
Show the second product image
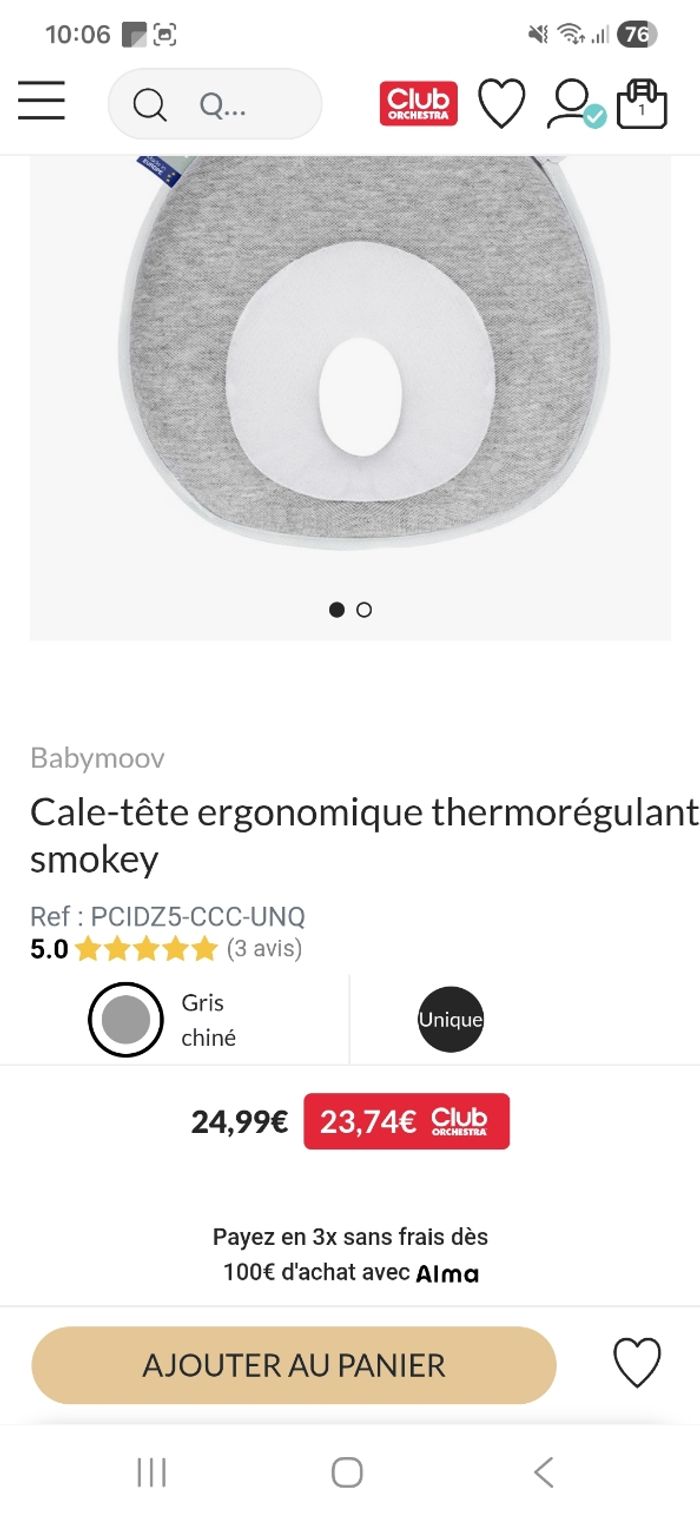(x=364, y=609)
